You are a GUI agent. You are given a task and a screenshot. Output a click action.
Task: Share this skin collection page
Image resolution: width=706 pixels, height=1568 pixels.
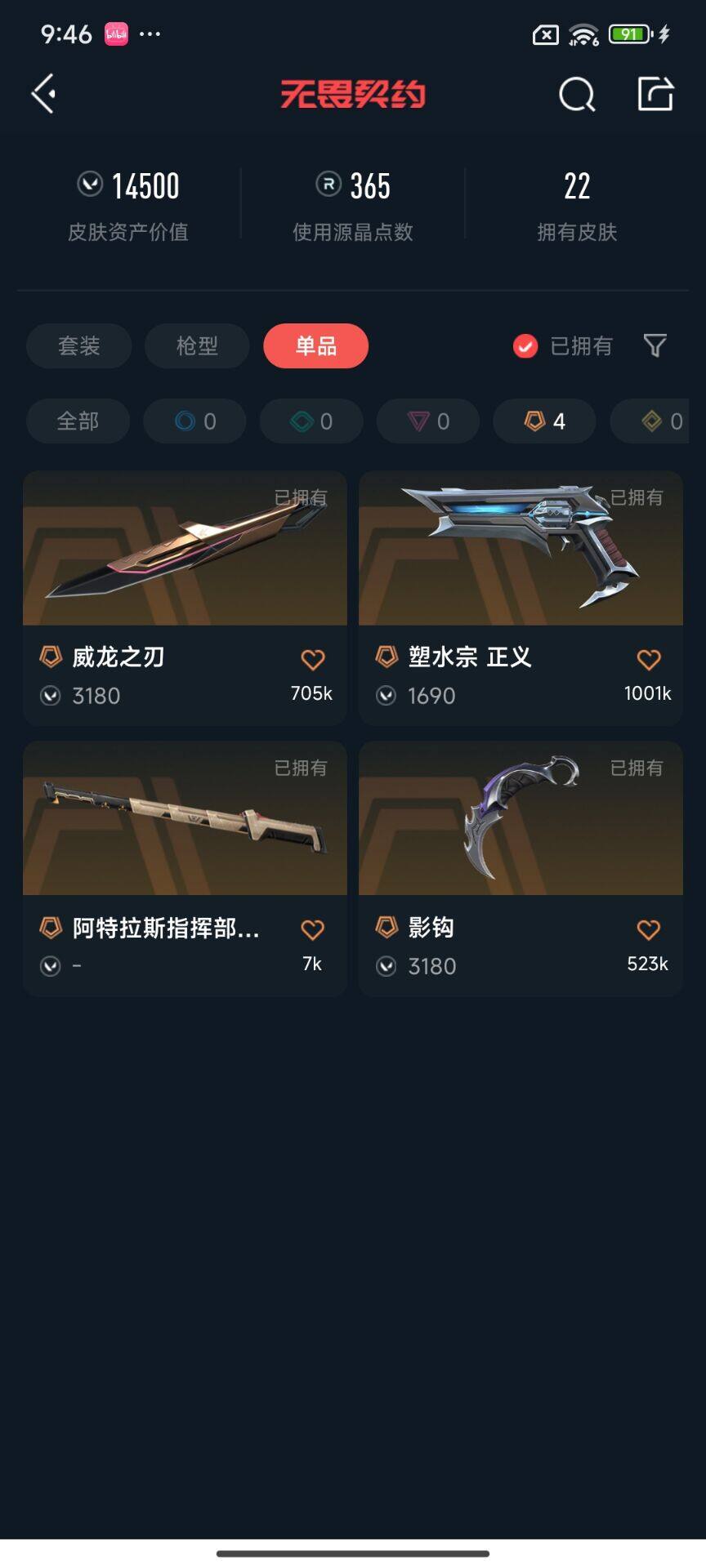pyautogui.click(x=655, y=95)
